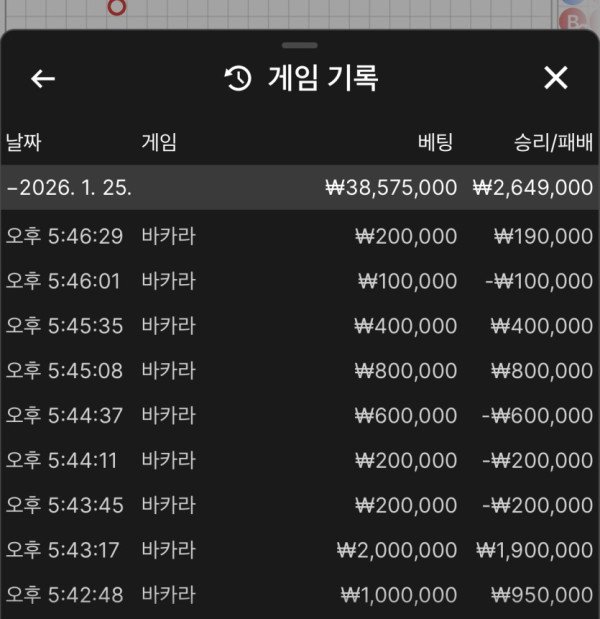The height and width of the screenshot is (619, 600).
Task: Collapse the 2026. 1. 25. date group
Action: pos(70,187)
